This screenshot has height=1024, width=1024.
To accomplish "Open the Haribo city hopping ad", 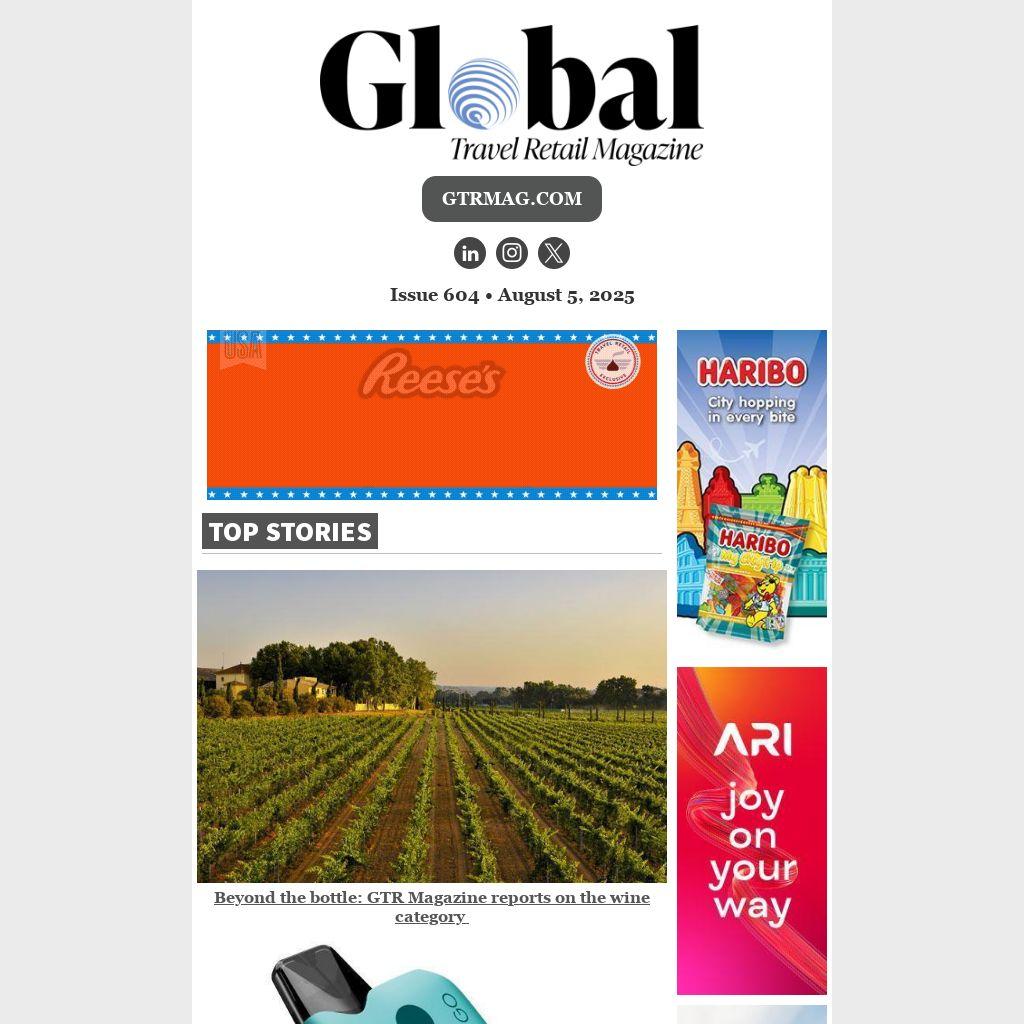I will point(751,488).
